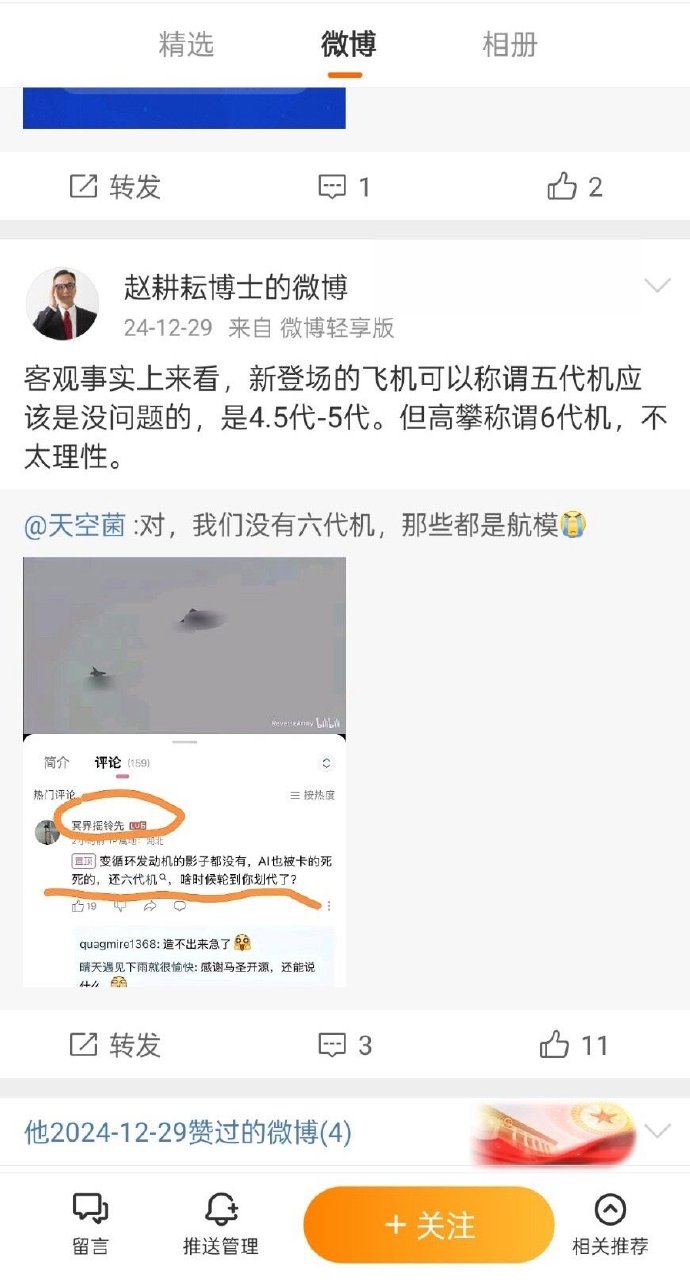Repost the post with 2 likes
690x1287 pixels.
click(x=114, y=187)
